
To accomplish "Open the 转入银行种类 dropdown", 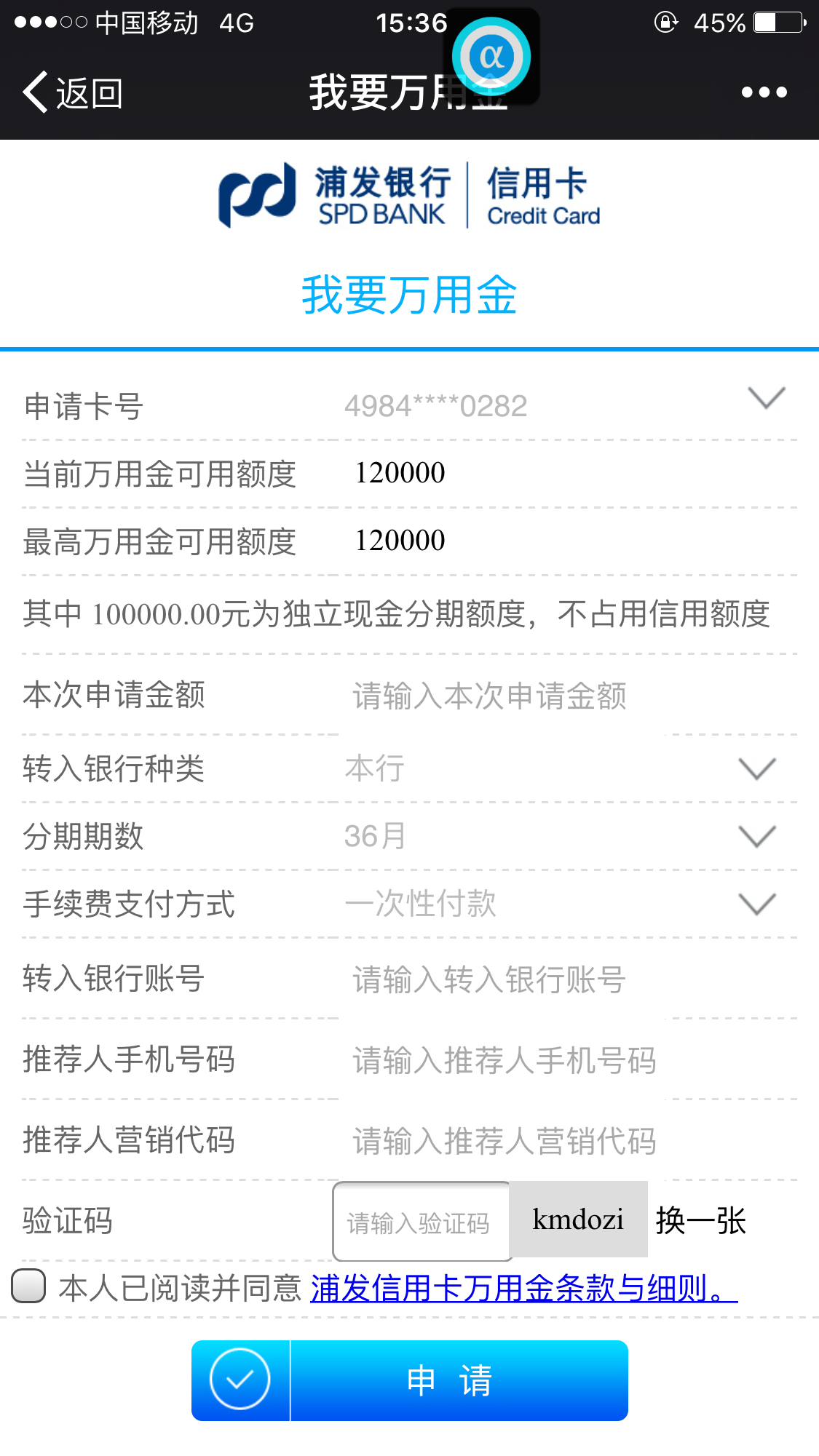I will pos(566,768).
